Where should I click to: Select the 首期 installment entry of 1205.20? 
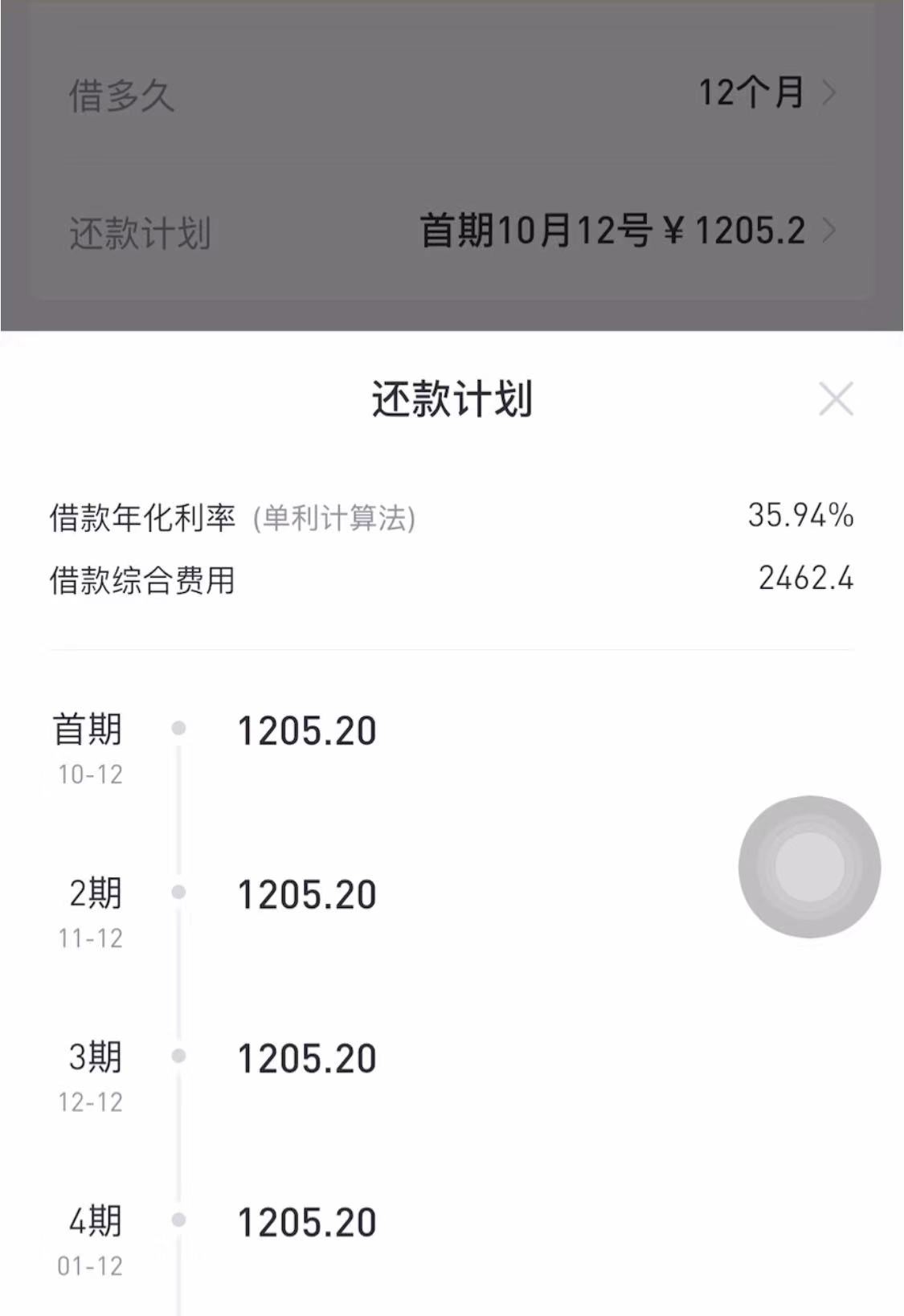tap(305, 730)
